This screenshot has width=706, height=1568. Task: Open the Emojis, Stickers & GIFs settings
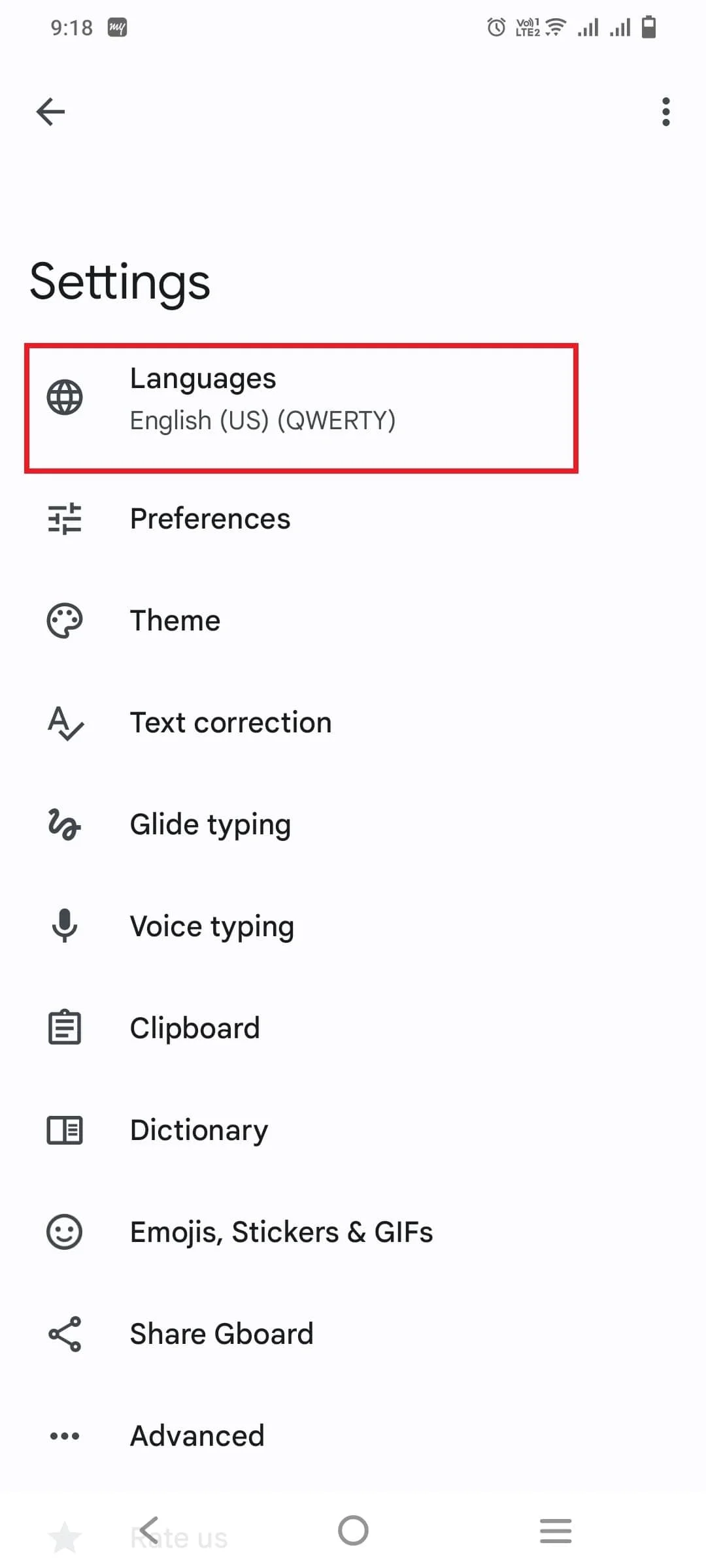tap(281, 1232)
